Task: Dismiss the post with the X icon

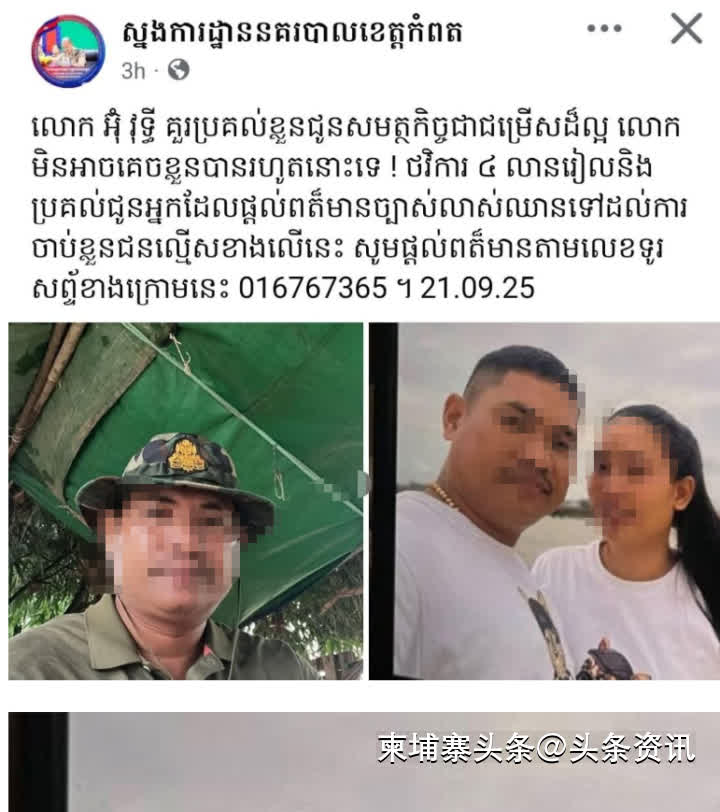Action: pos(686,29)
